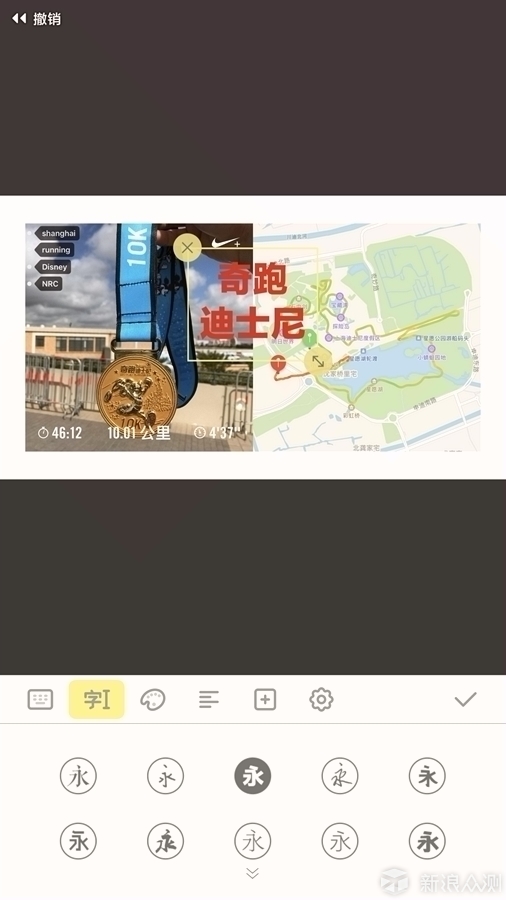Tap the 撤销 undo button

[36, 19]
